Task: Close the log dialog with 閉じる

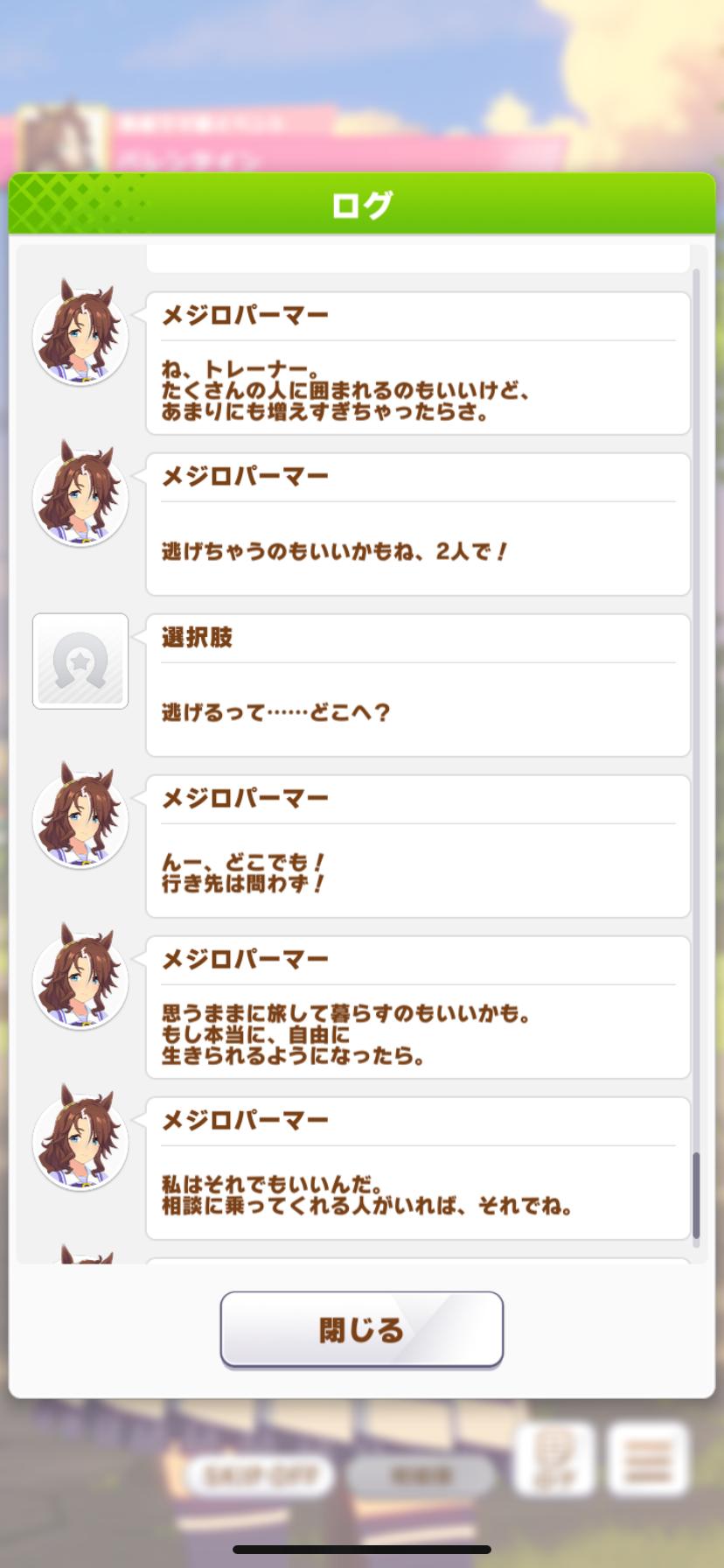Action: pyautogui.click(x=361, y=1329)
